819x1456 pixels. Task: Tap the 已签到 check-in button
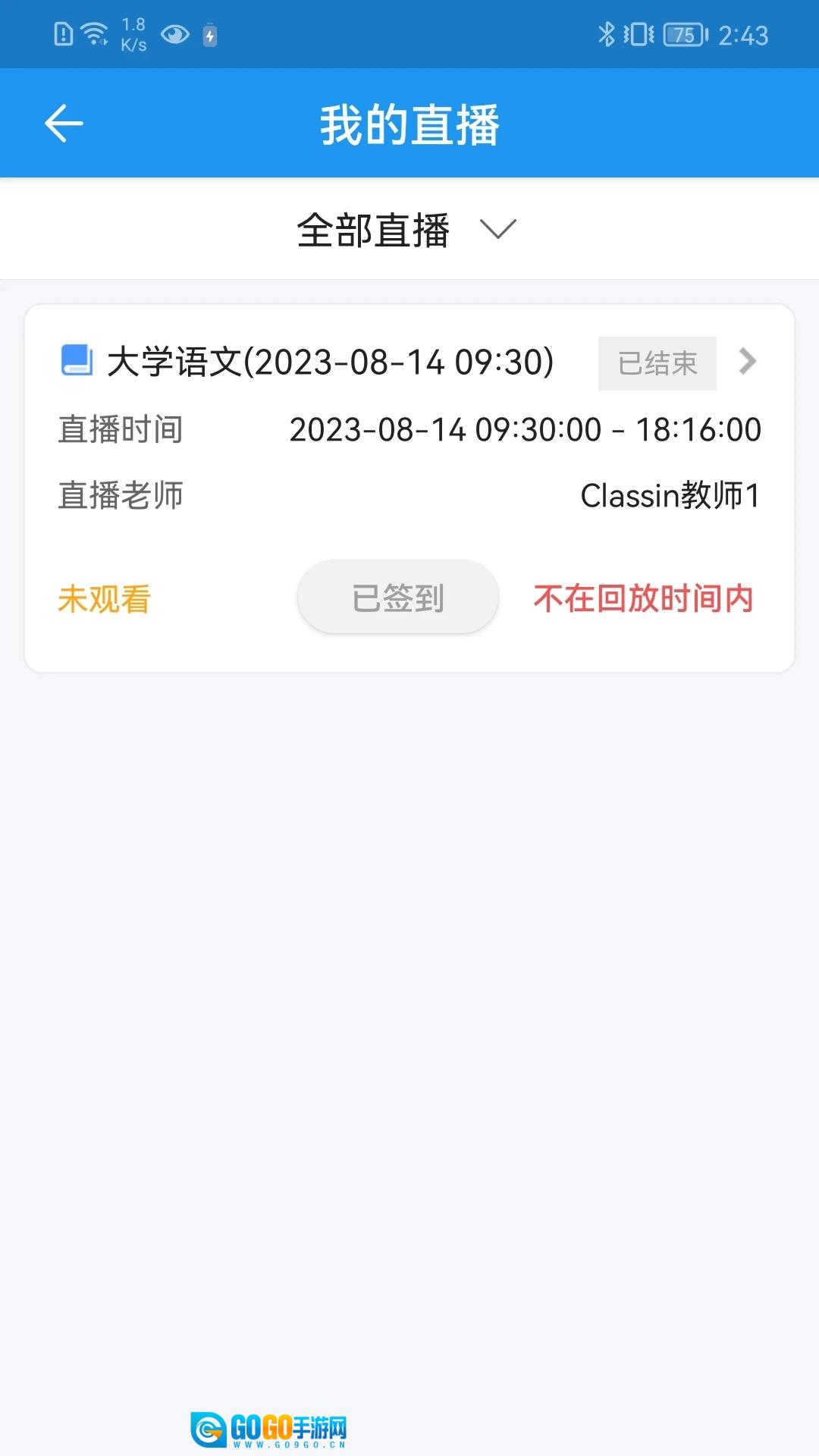pyautogui.click(x=398, y=597)
